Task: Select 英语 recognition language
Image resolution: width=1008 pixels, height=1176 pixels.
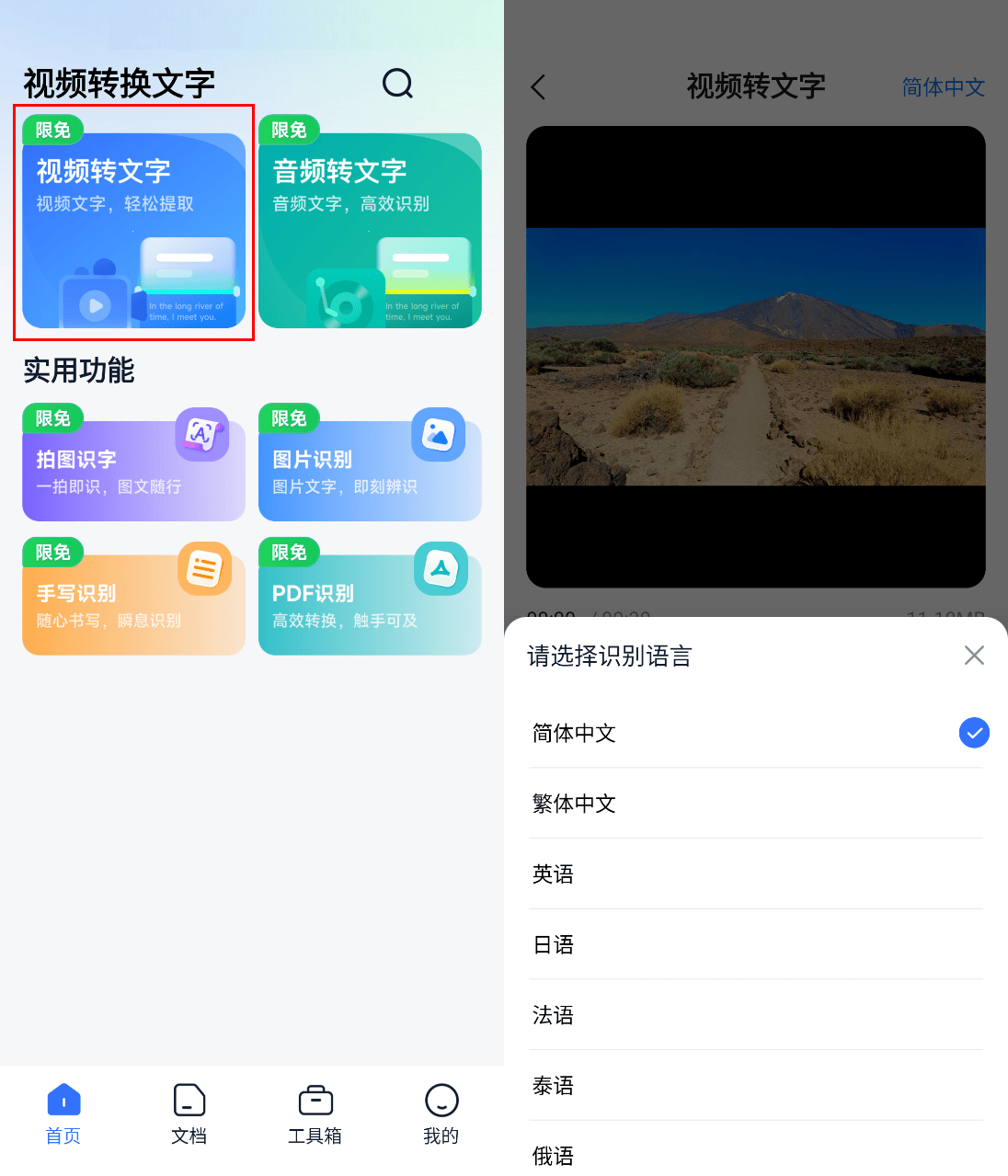Action: [756, 874]
